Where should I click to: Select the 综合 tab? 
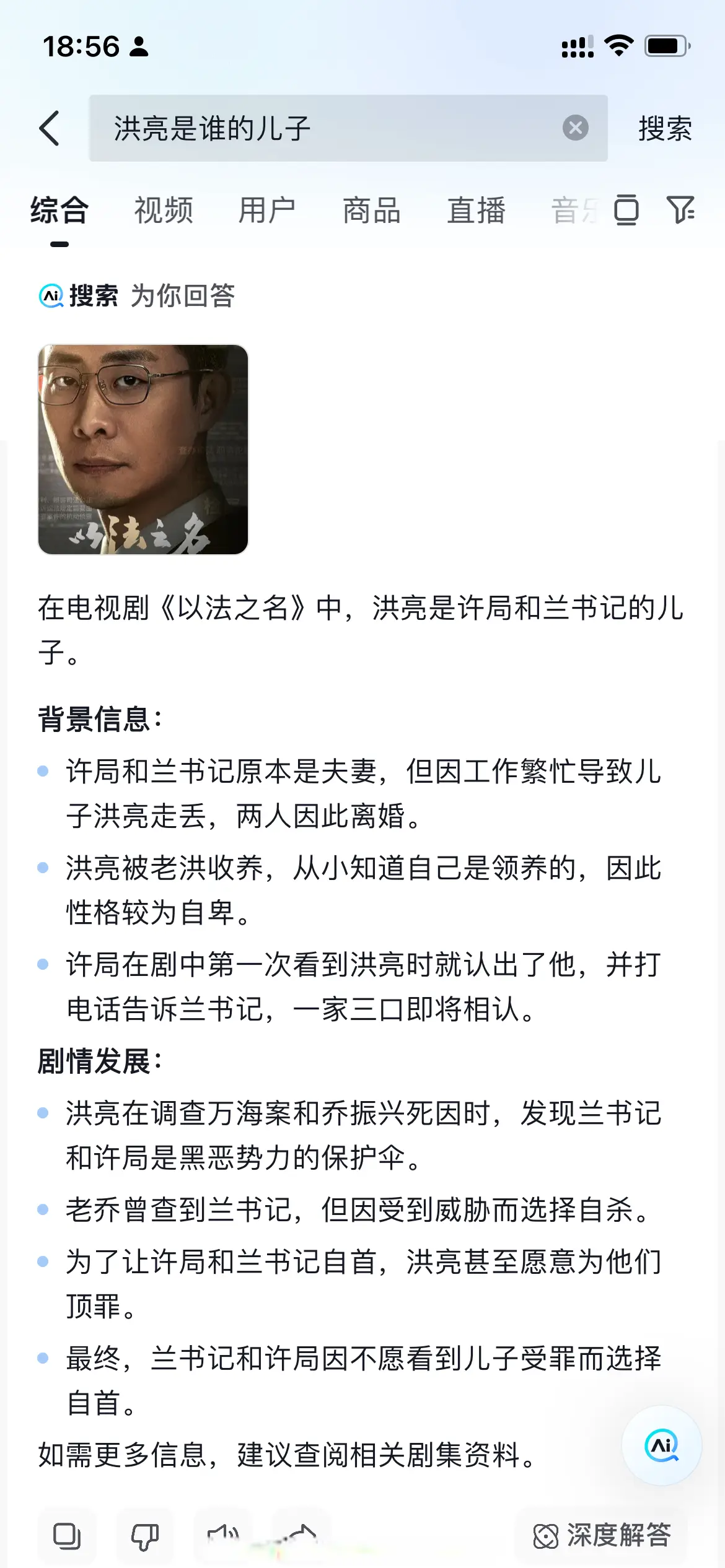click(x=59, y=211)
